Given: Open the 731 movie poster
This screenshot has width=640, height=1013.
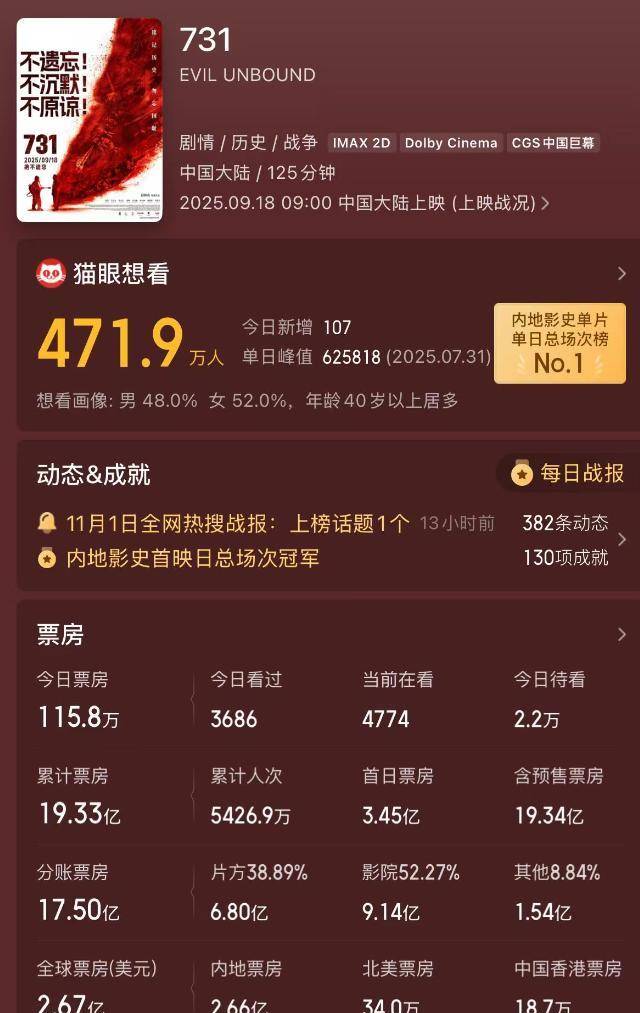Looking at the screenshot, I should (x=89, y=119).
